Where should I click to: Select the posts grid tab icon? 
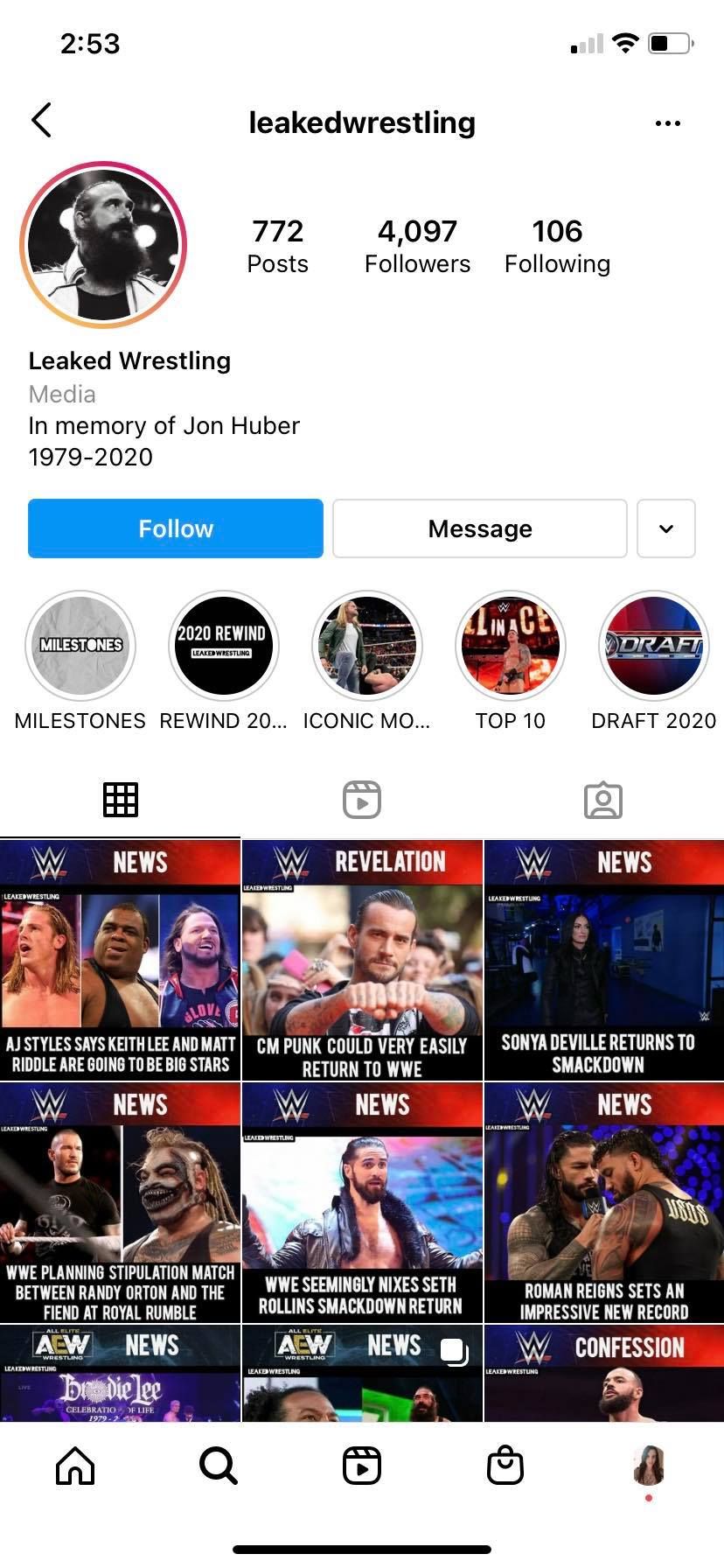(x=120, y=798)
